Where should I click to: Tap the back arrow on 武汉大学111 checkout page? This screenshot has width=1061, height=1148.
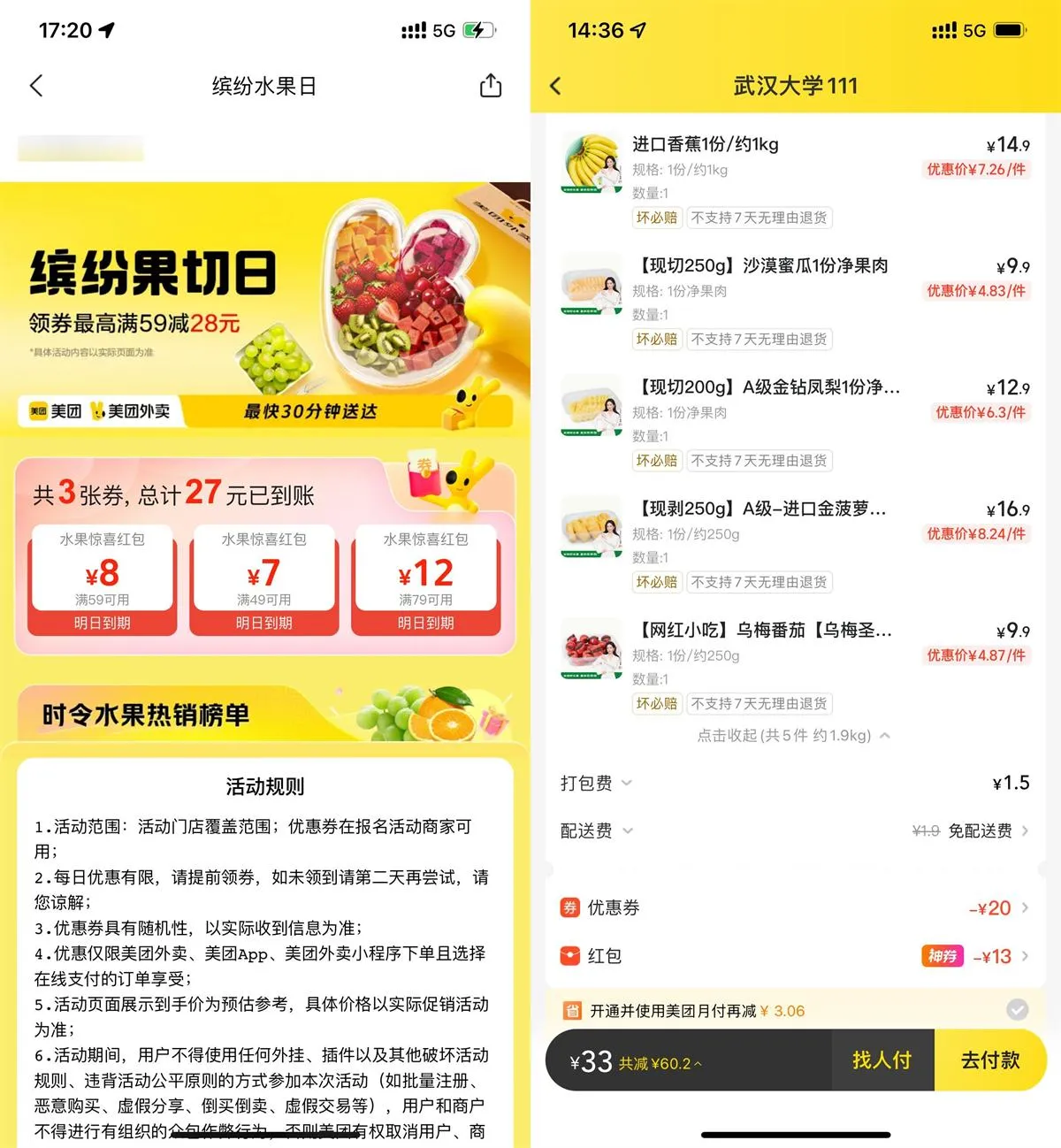tap(555, 85)
